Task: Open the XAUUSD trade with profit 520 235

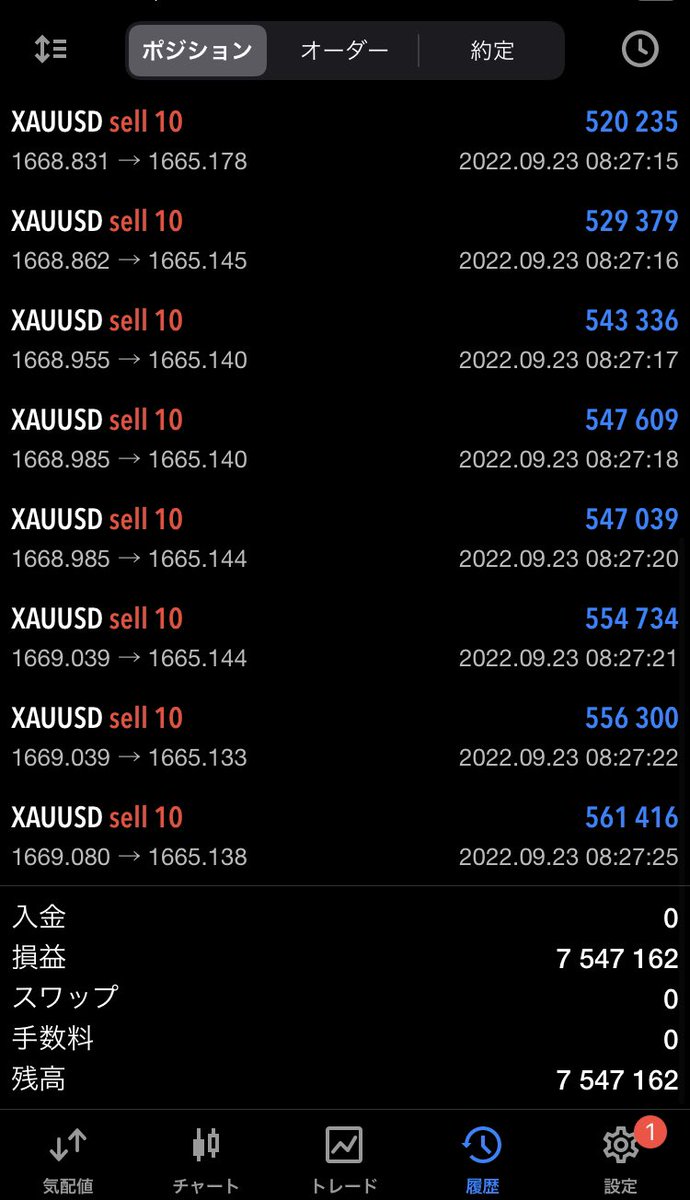Action: [x=345, y=141]
